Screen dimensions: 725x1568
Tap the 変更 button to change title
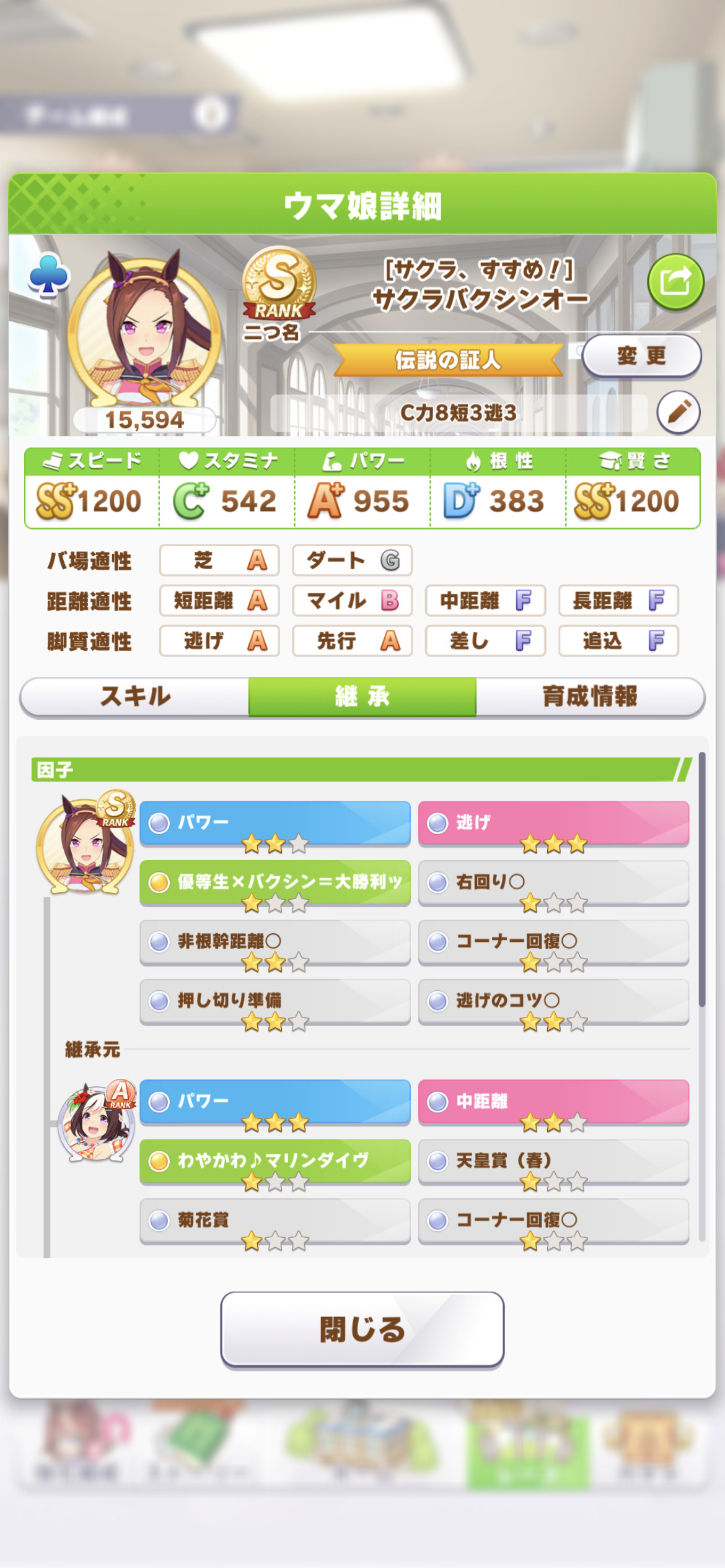pyautogui.click(x=641, y=356)
